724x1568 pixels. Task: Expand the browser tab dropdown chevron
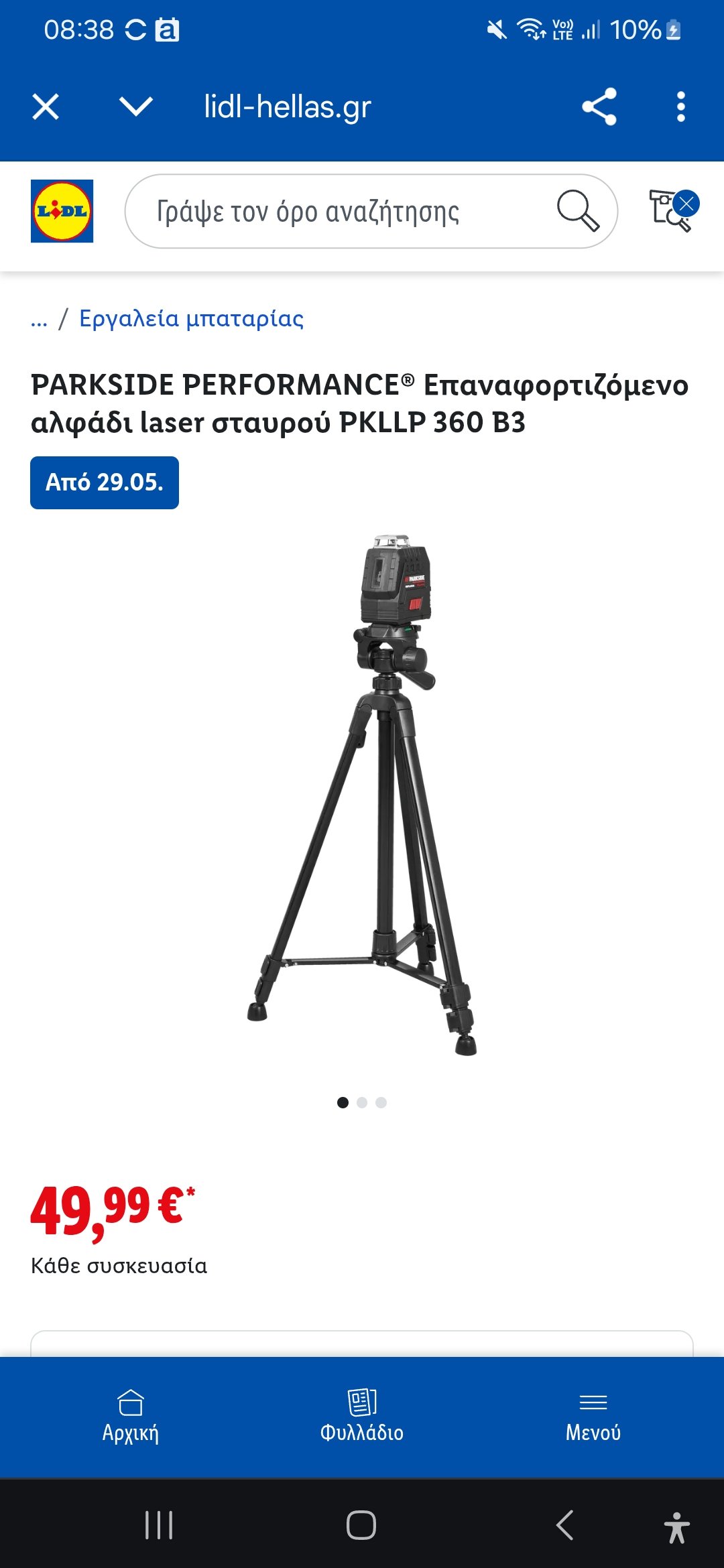(136, 107)
